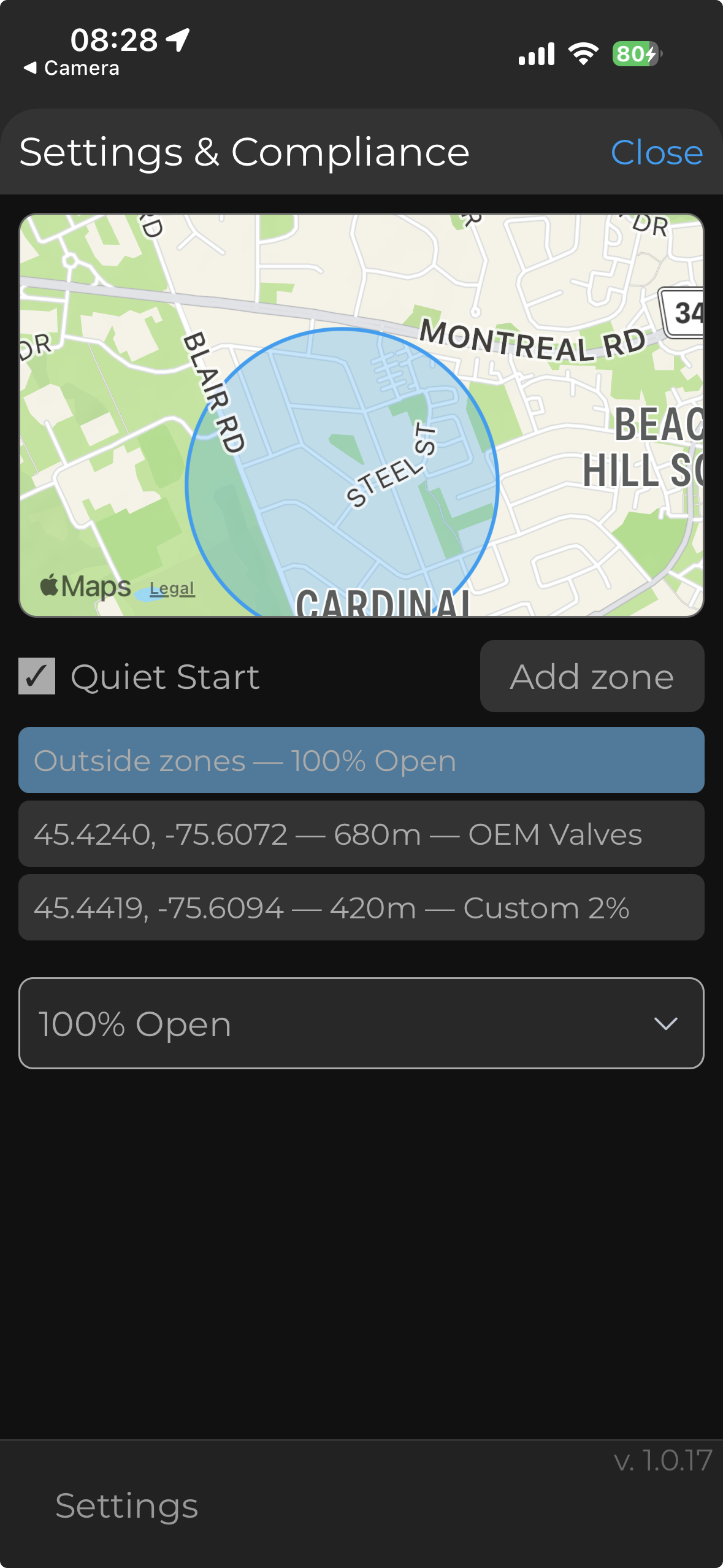Tap the cellular signal bars icon
Screen dimensions: 723x1568
[x=535, y=54]
